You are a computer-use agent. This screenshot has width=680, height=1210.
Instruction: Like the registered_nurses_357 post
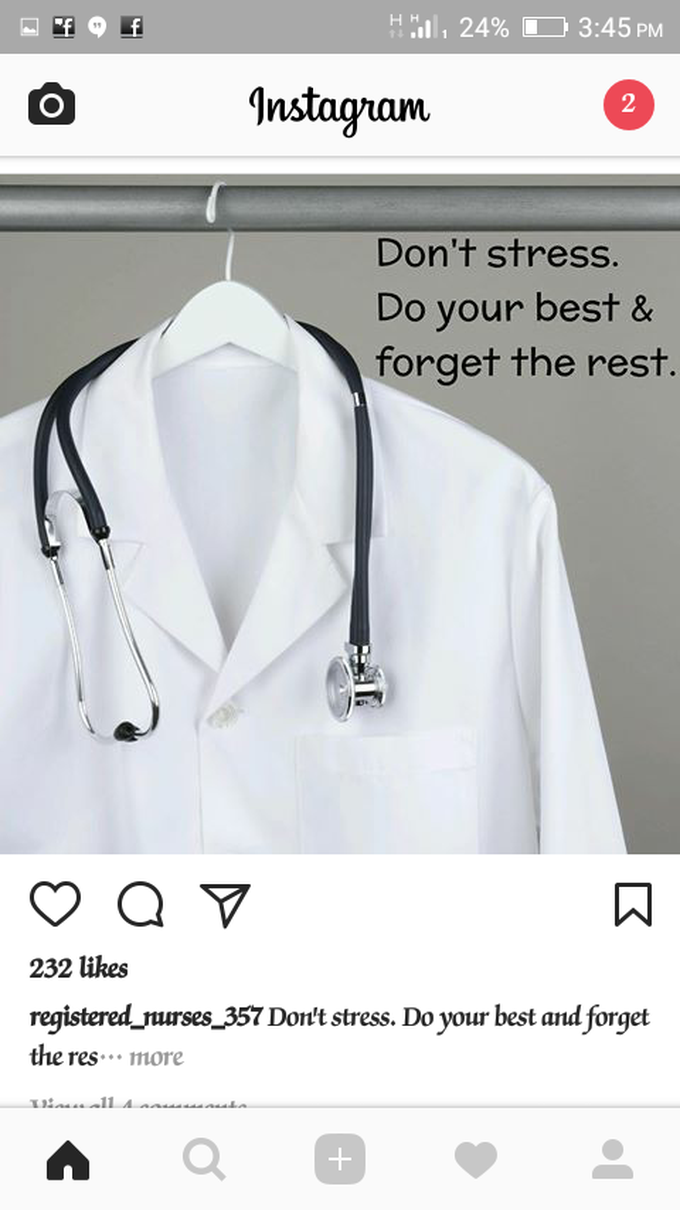coord(55,904)
